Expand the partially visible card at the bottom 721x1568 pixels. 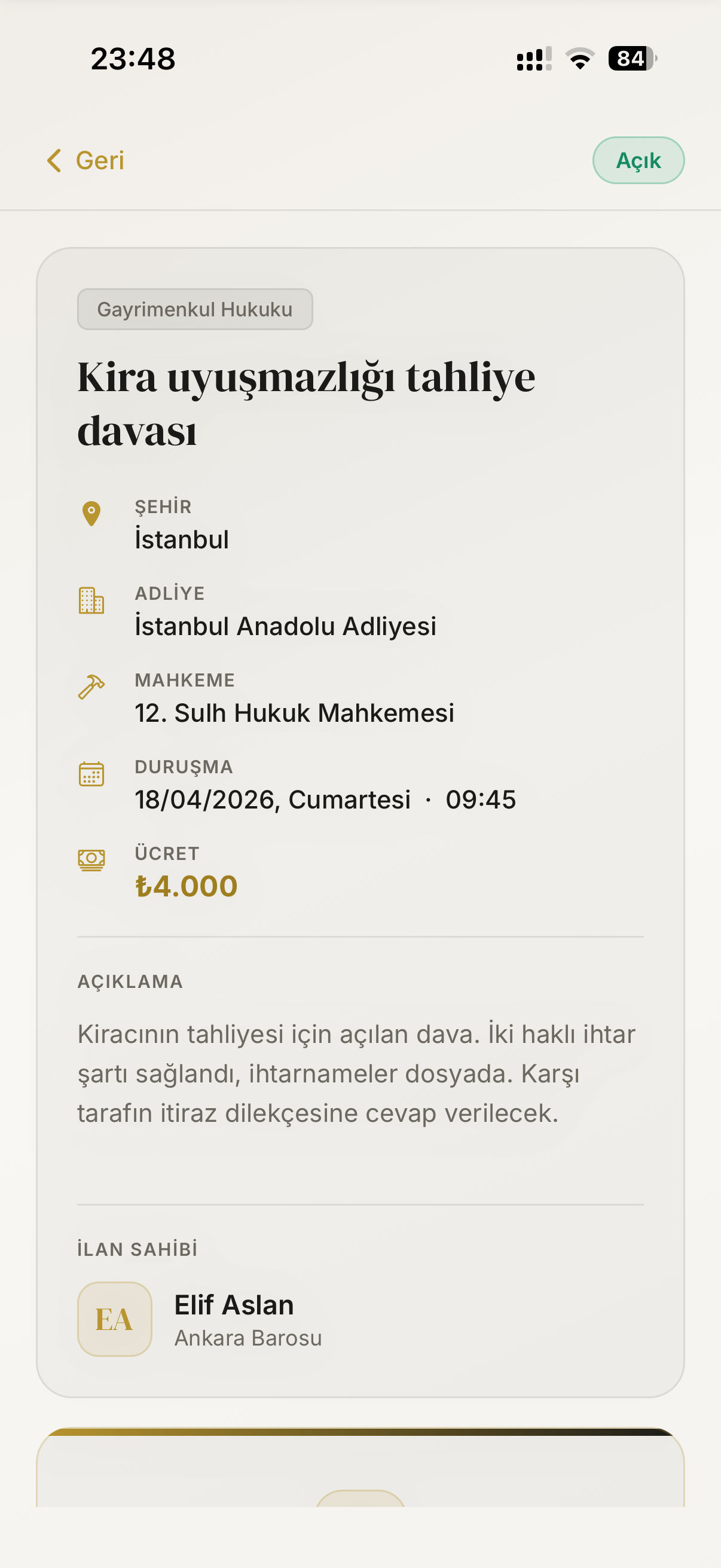pyautogui.click(x=360, y=1491)
